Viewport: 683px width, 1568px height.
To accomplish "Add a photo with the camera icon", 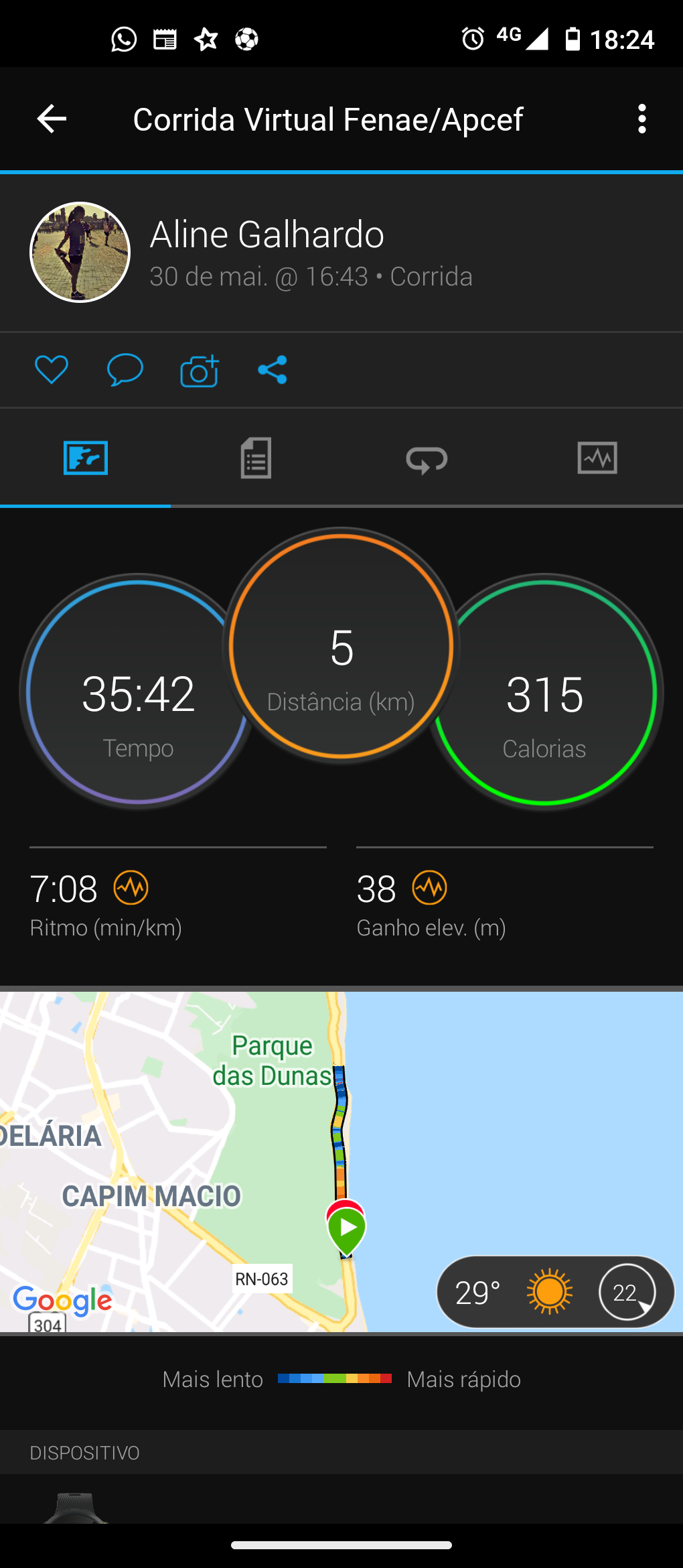I will (200, 370).
